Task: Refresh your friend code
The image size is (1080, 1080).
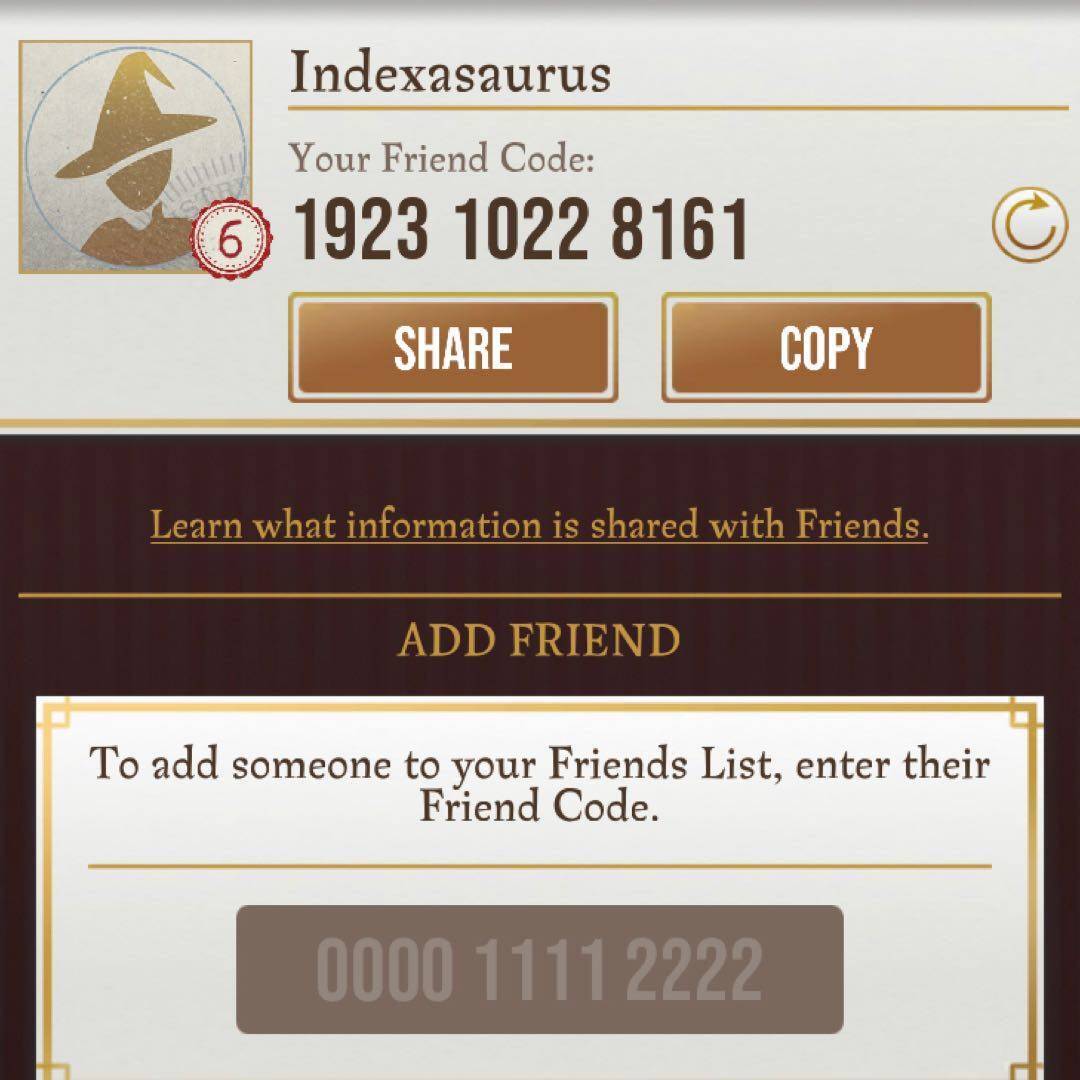Action: tap(1029, 226)
